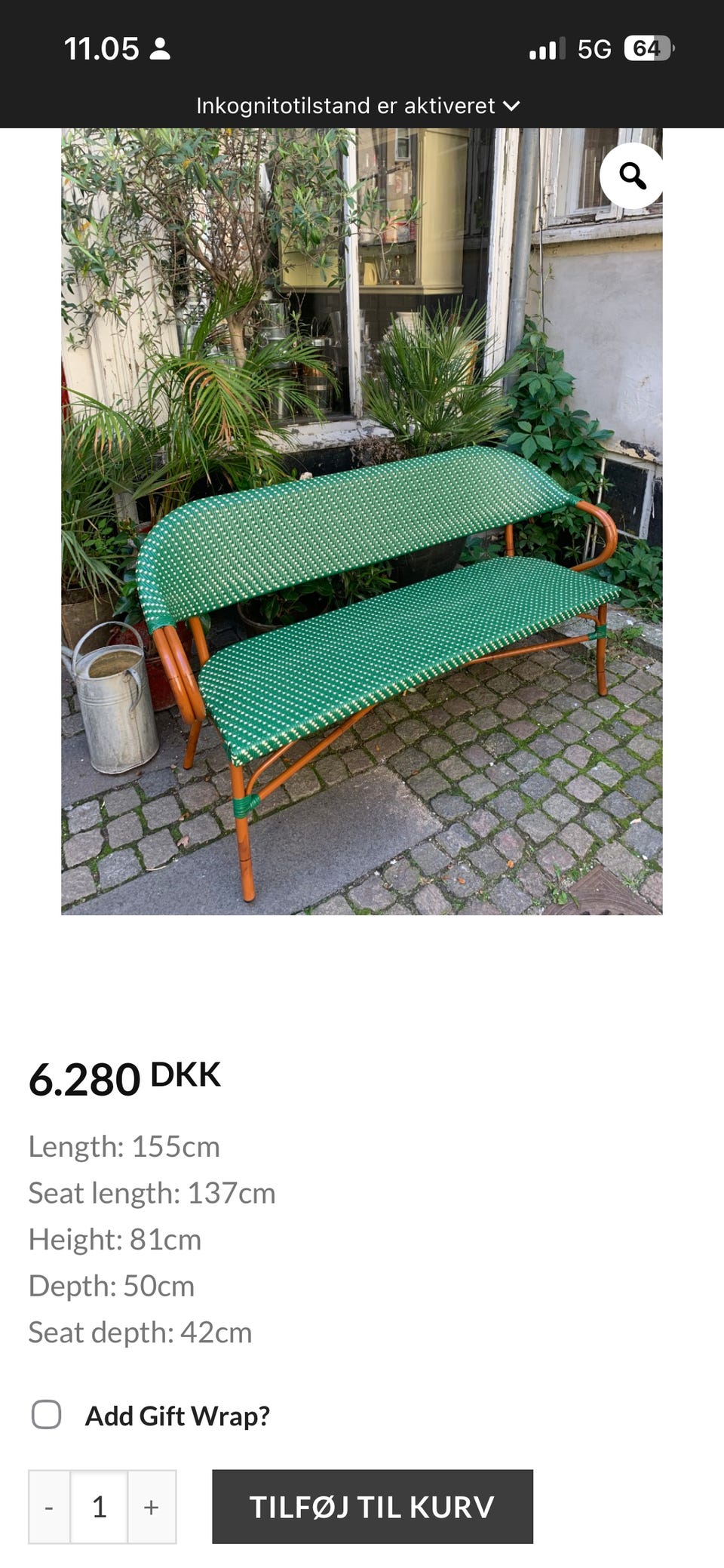Click the cellular signal bars icon
The height and width of the screenshot is (1568, 724).
(548, 48)
